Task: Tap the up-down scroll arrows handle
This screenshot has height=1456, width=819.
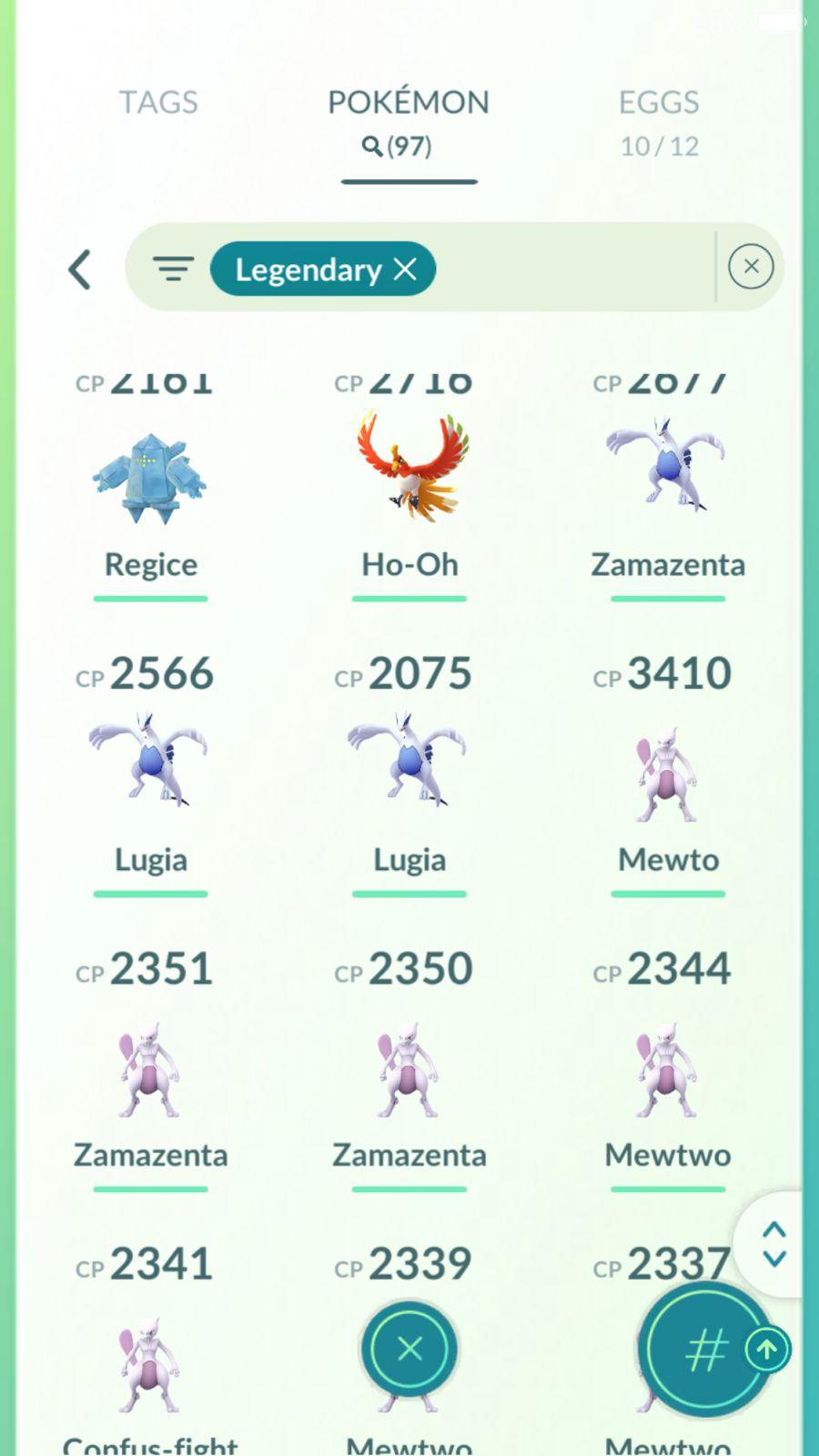Action: [x=773, y=1244]
